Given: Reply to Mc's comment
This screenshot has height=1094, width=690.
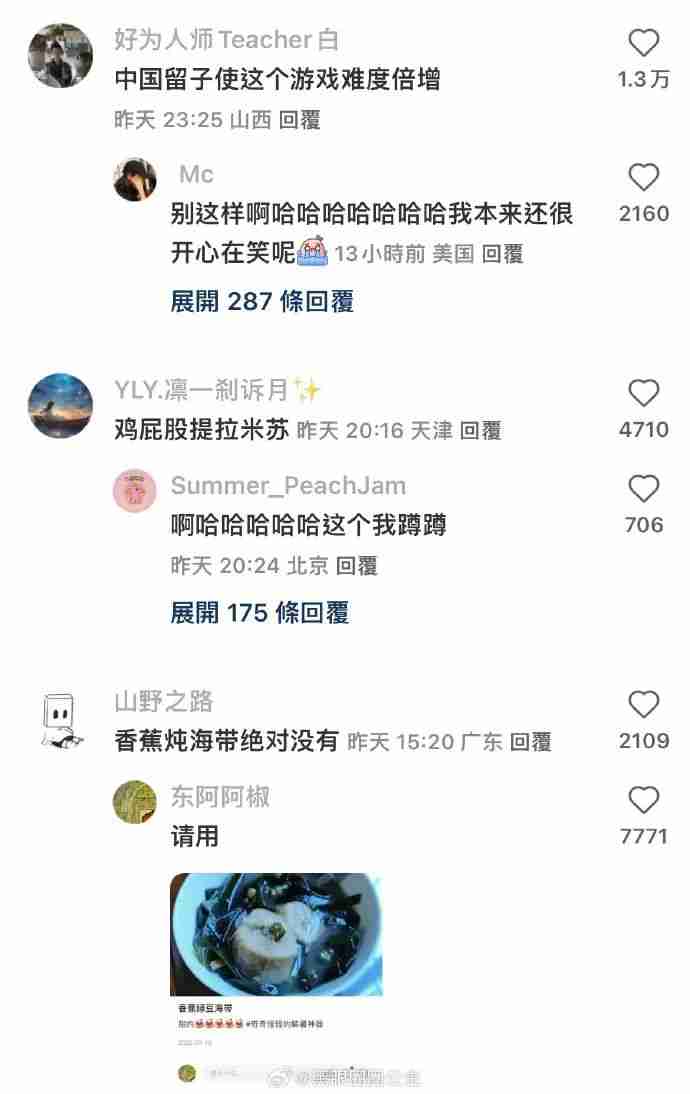Looking at the screenshot, I should click(503, 254).
